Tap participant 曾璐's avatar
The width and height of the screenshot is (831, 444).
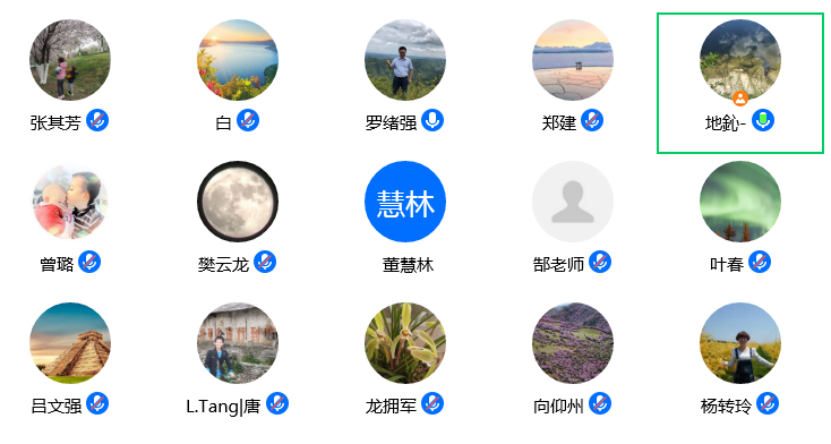(x=70, y=202)
